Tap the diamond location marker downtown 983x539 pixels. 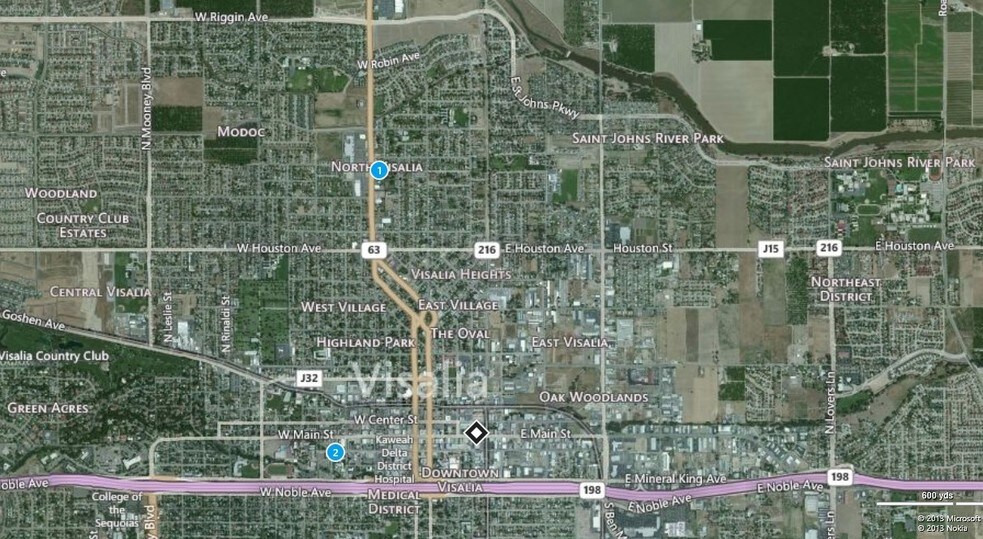click(x=476, y=433)
